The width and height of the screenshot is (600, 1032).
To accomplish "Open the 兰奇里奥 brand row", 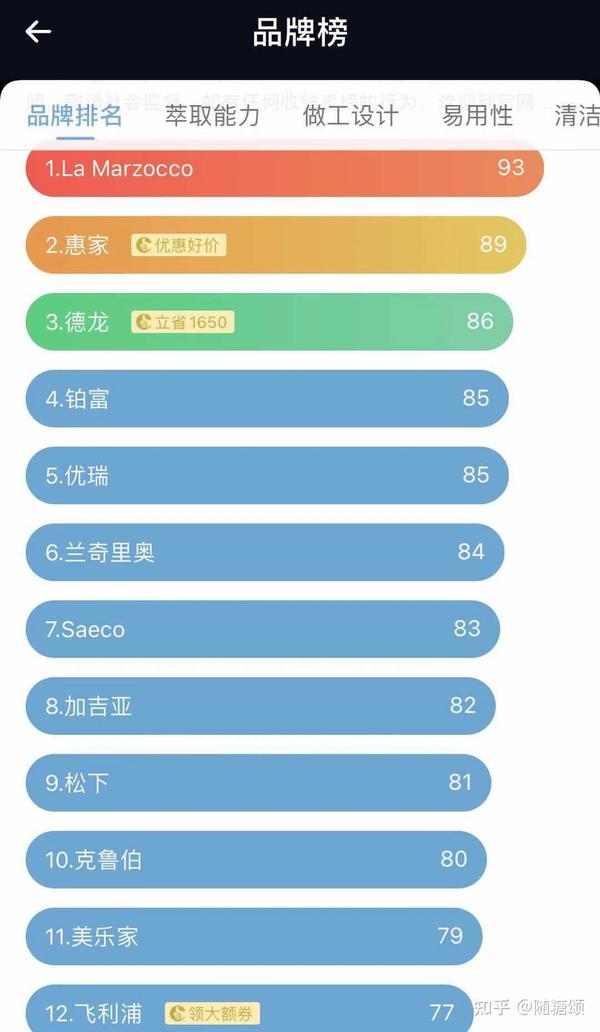I will click(264, 552).
